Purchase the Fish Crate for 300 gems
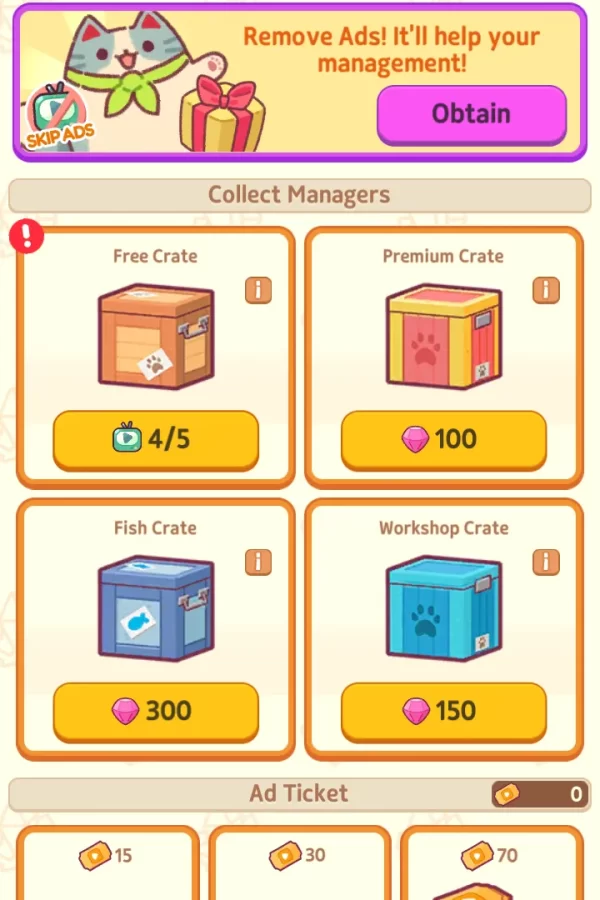The width and height of the screenshot is (600, 900). [x=155, y=711]
